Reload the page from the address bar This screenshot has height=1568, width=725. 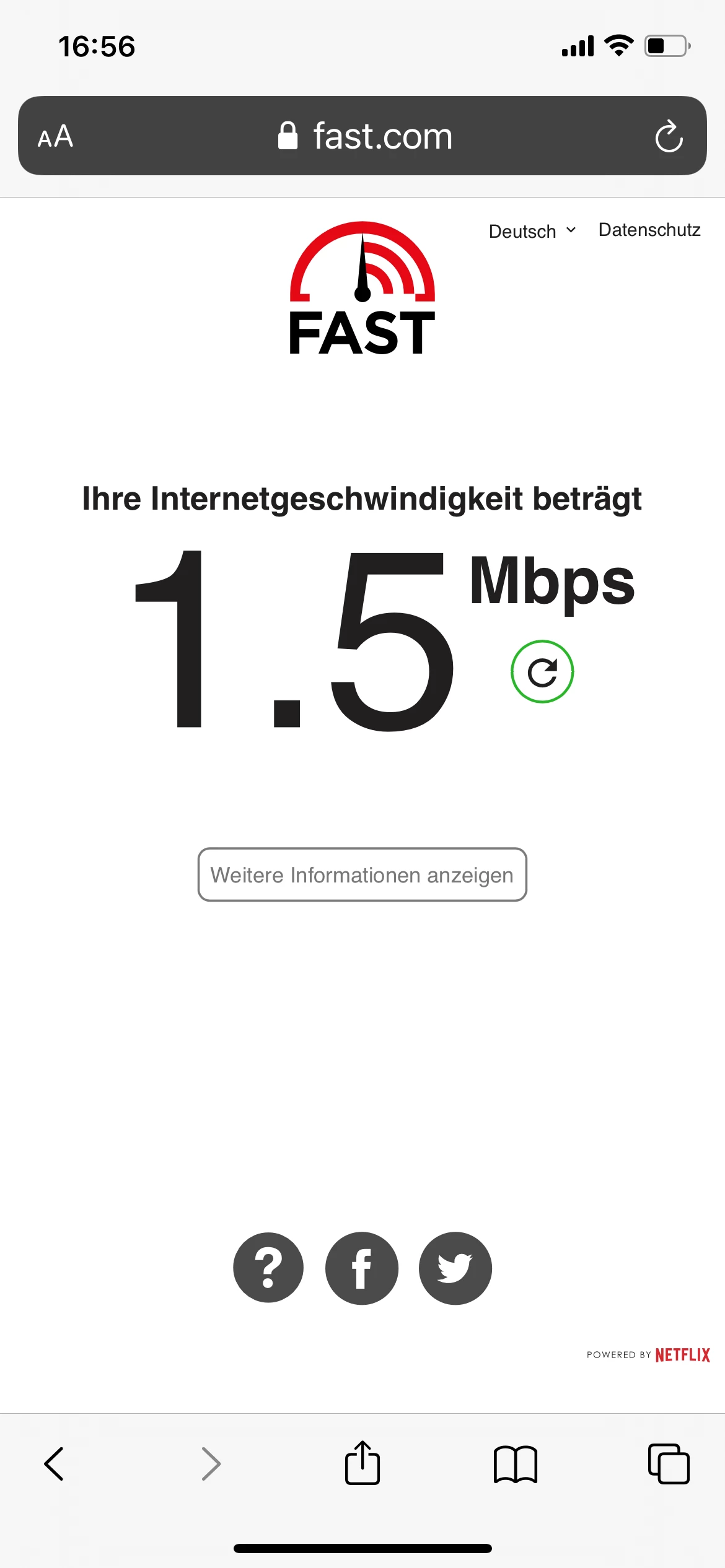pos(669,136)
